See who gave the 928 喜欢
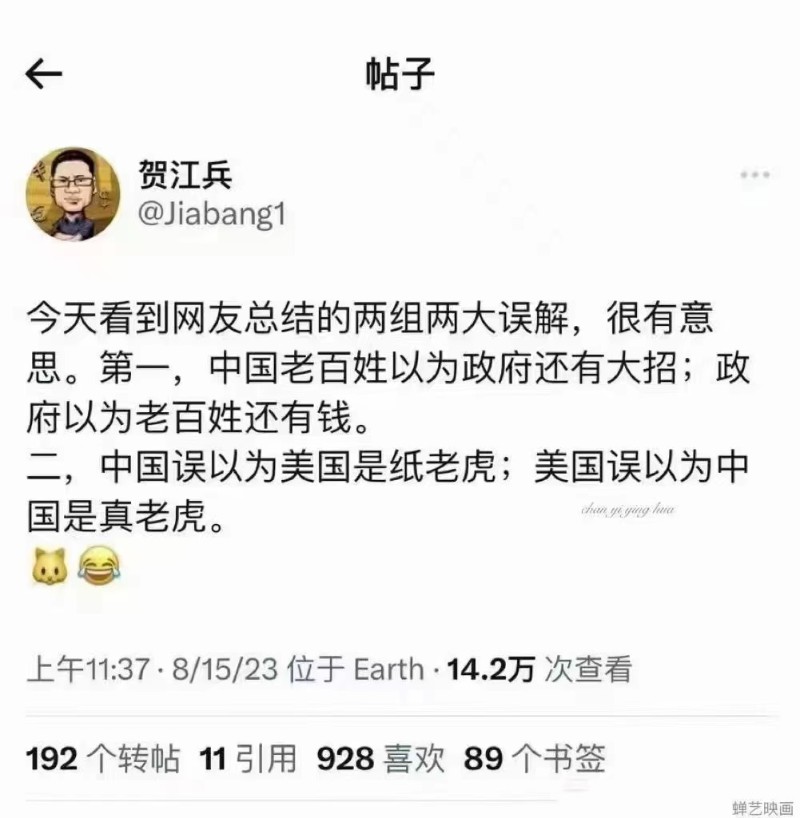 (x=380, y=759)
